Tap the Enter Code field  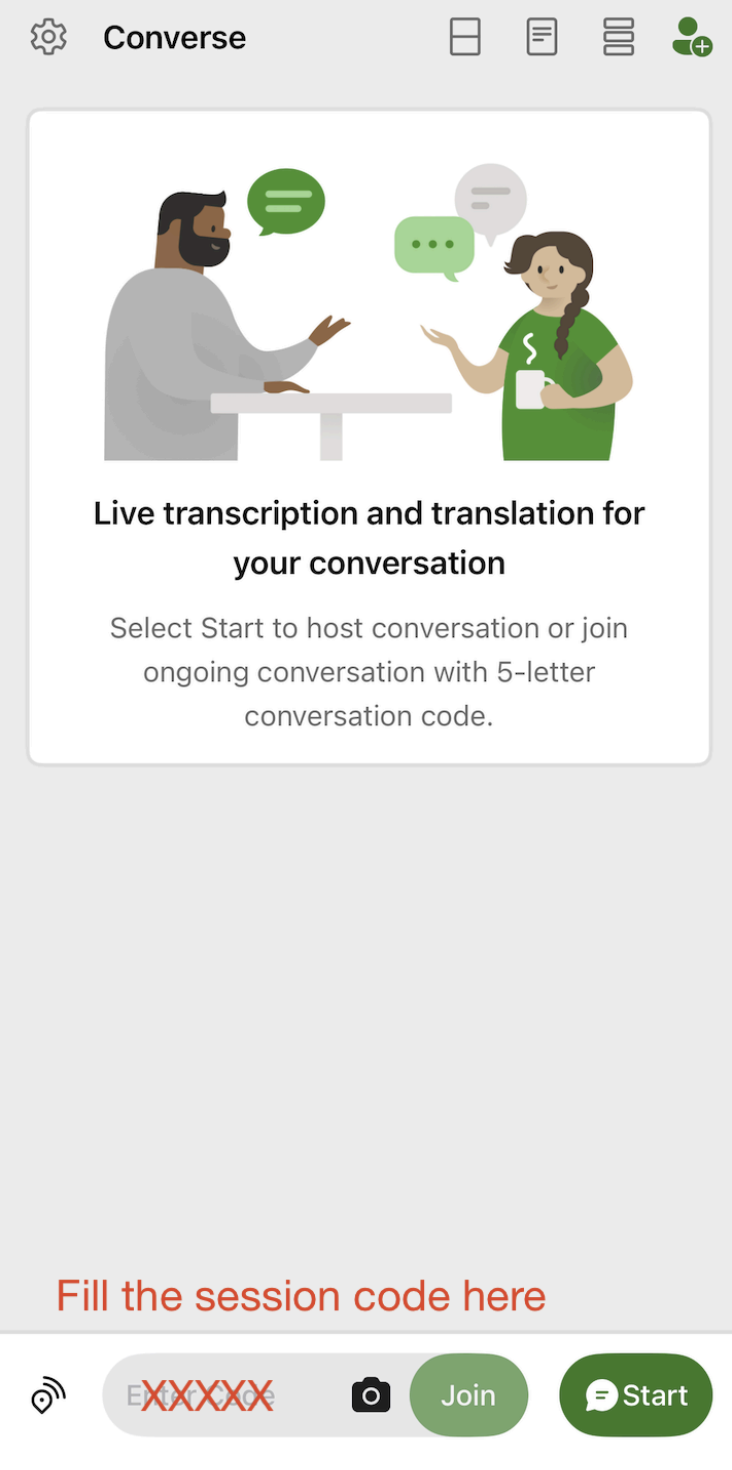coord(220,1395)
